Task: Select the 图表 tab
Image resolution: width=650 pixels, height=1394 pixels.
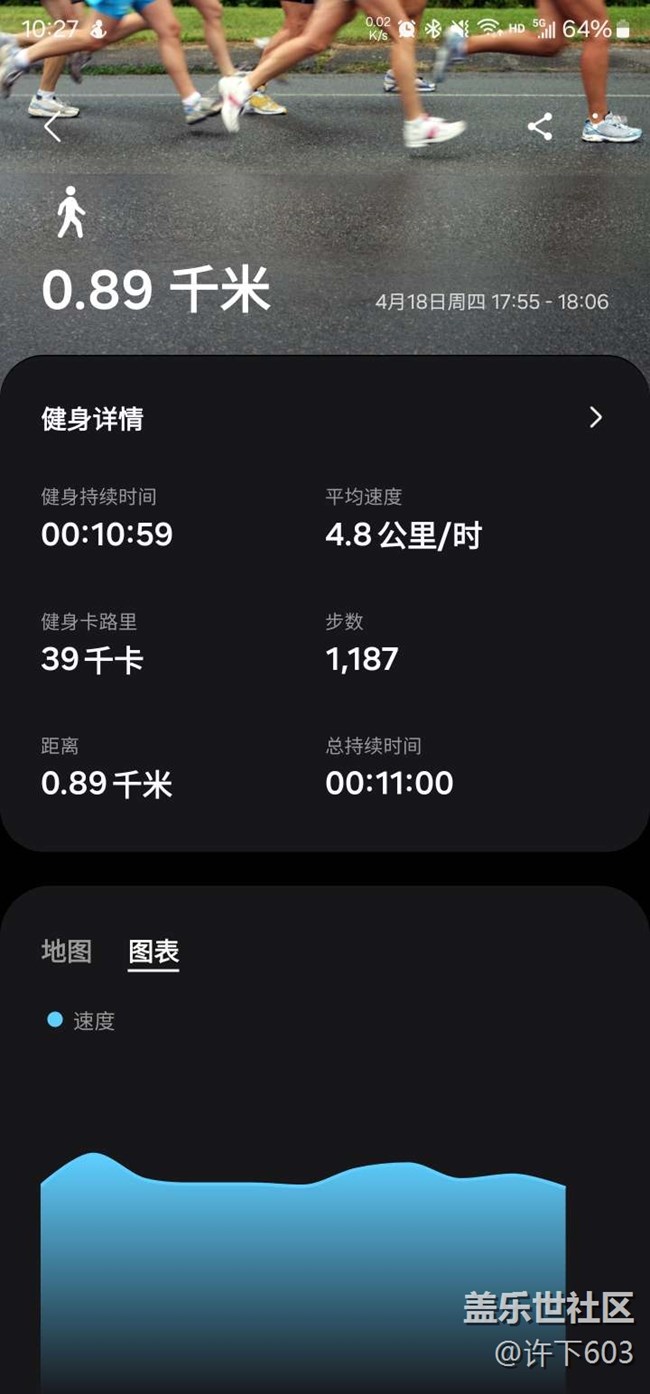Action: tap(154, 951)
